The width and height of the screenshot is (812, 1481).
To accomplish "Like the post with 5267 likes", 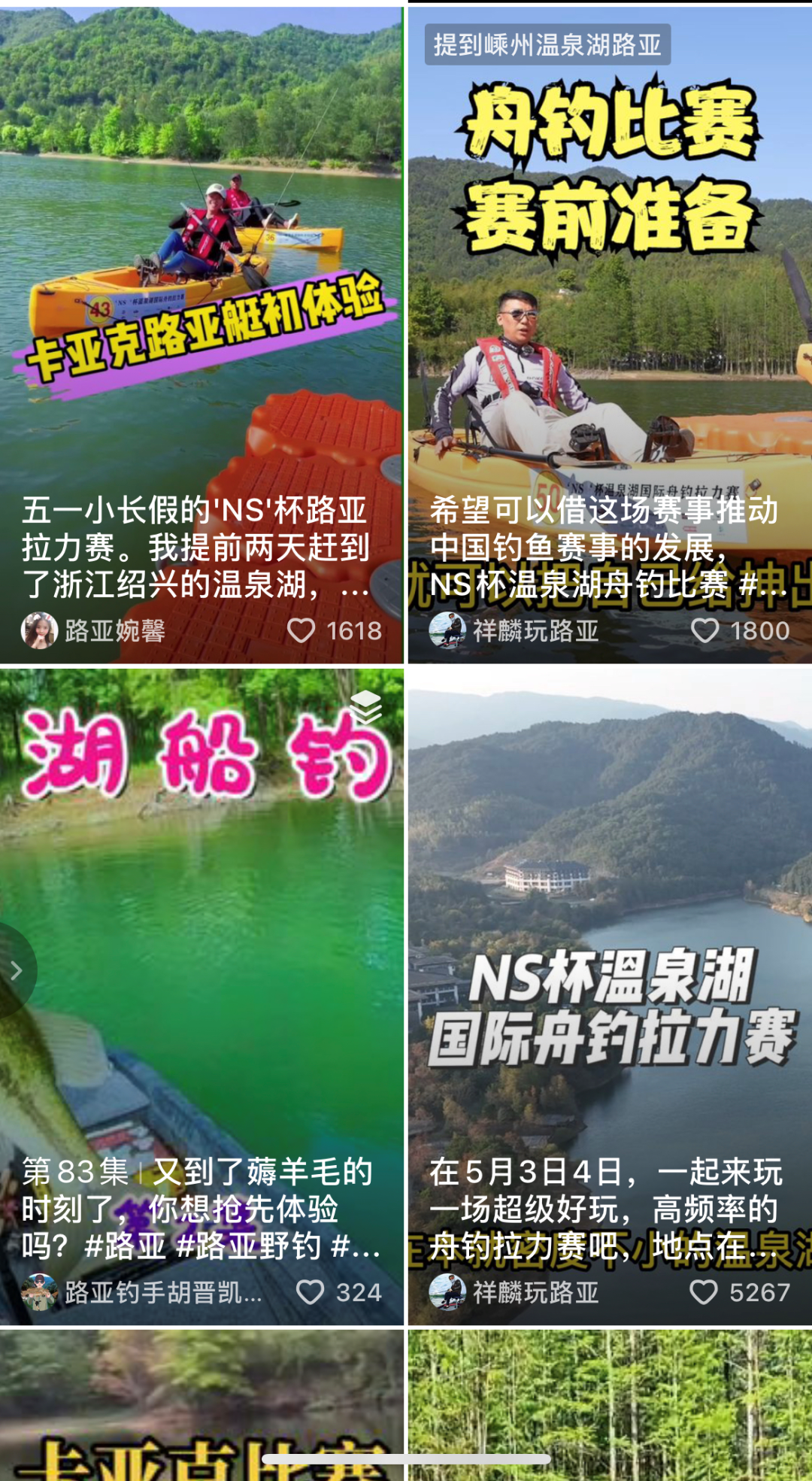I will pyautogui.click(x=704, y=1292).
